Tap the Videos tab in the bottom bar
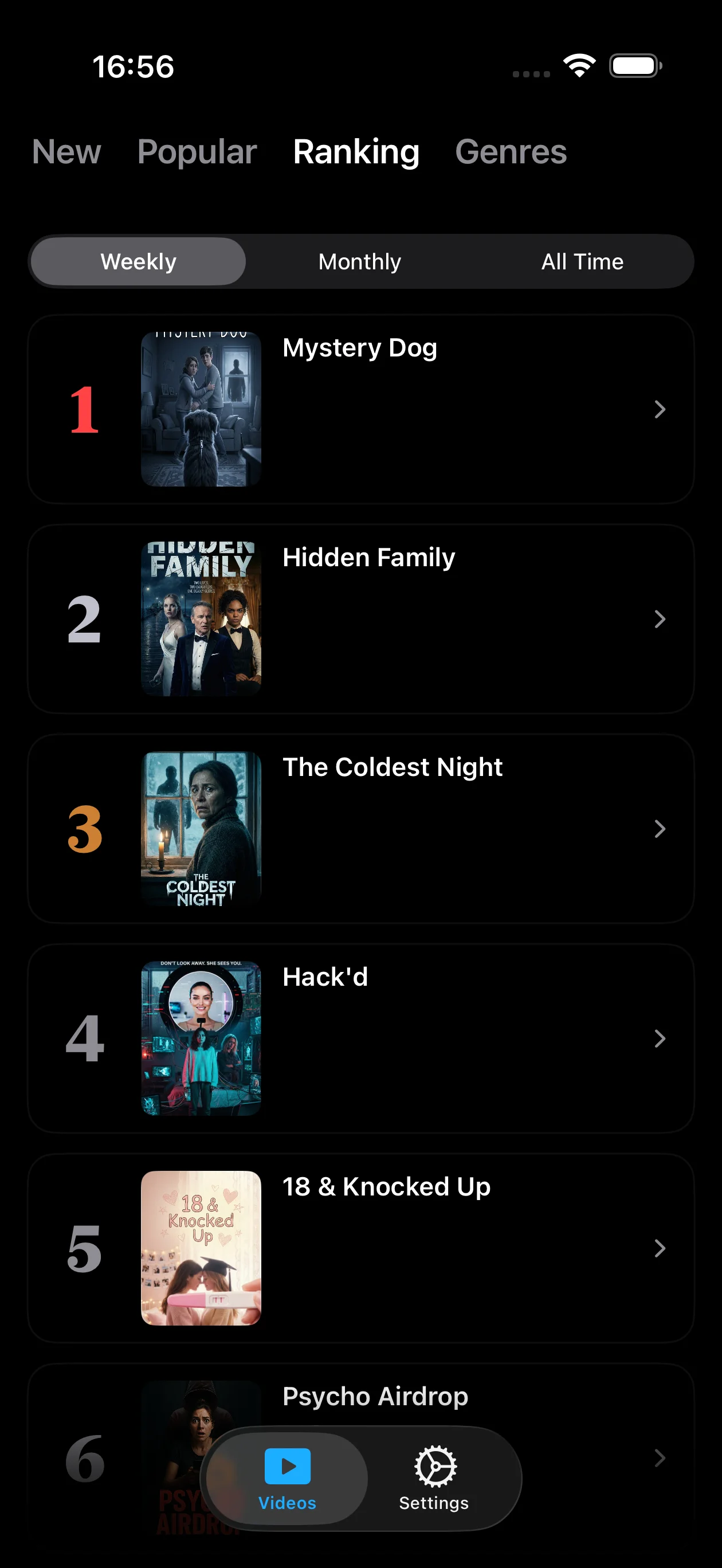 [287, 1478]
